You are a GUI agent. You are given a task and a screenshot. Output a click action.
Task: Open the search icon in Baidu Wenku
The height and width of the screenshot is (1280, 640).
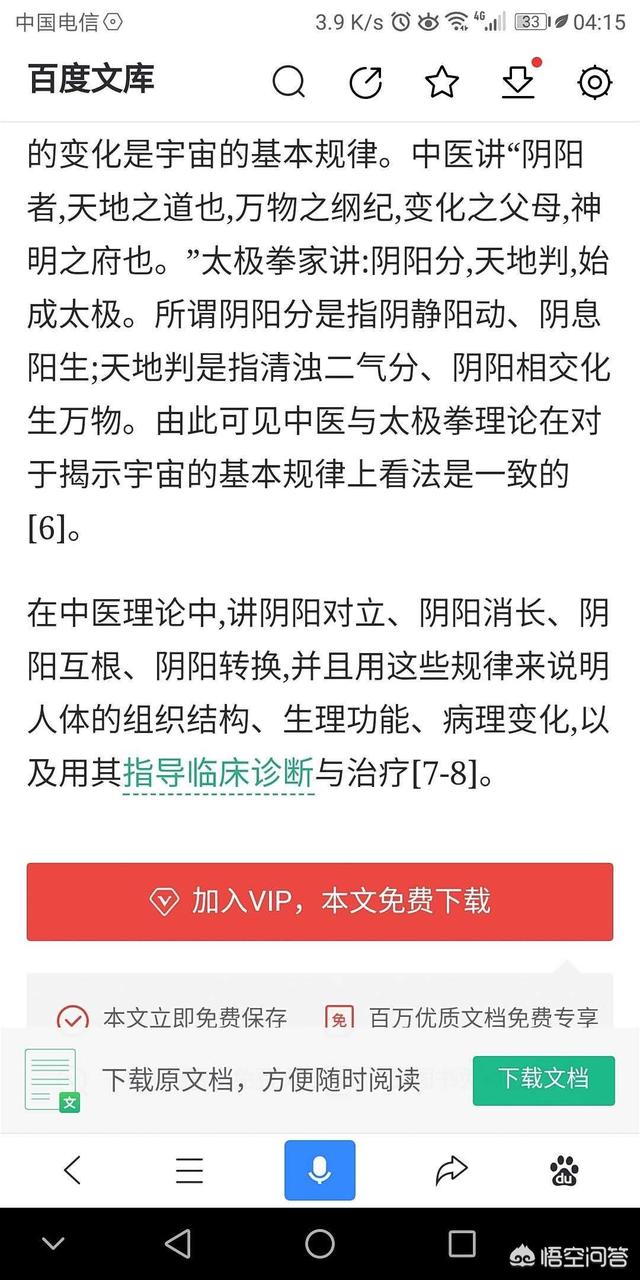click(289, 83)
